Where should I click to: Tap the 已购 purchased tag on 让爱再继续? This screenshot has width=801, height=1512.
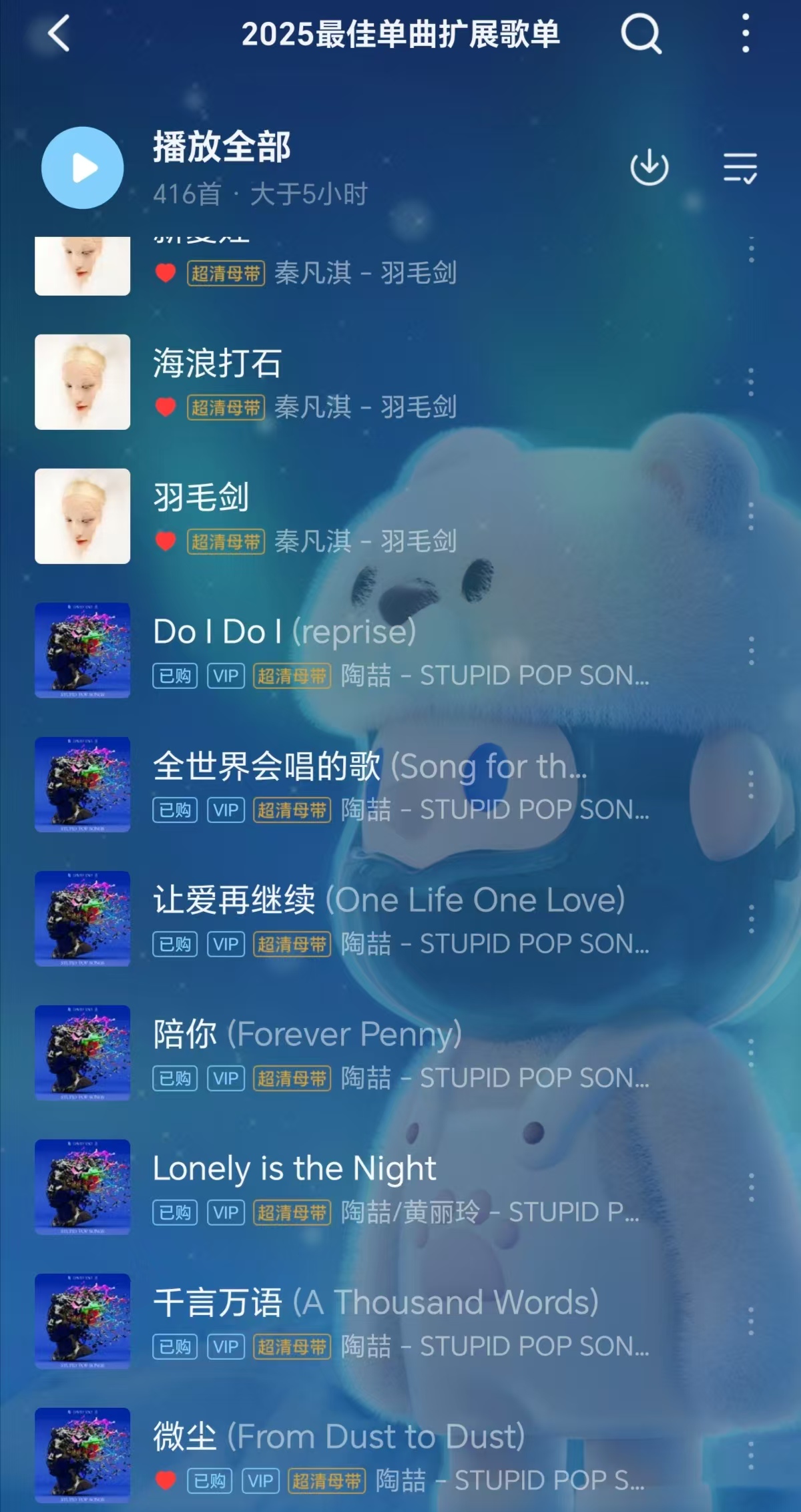coord(175,944)
